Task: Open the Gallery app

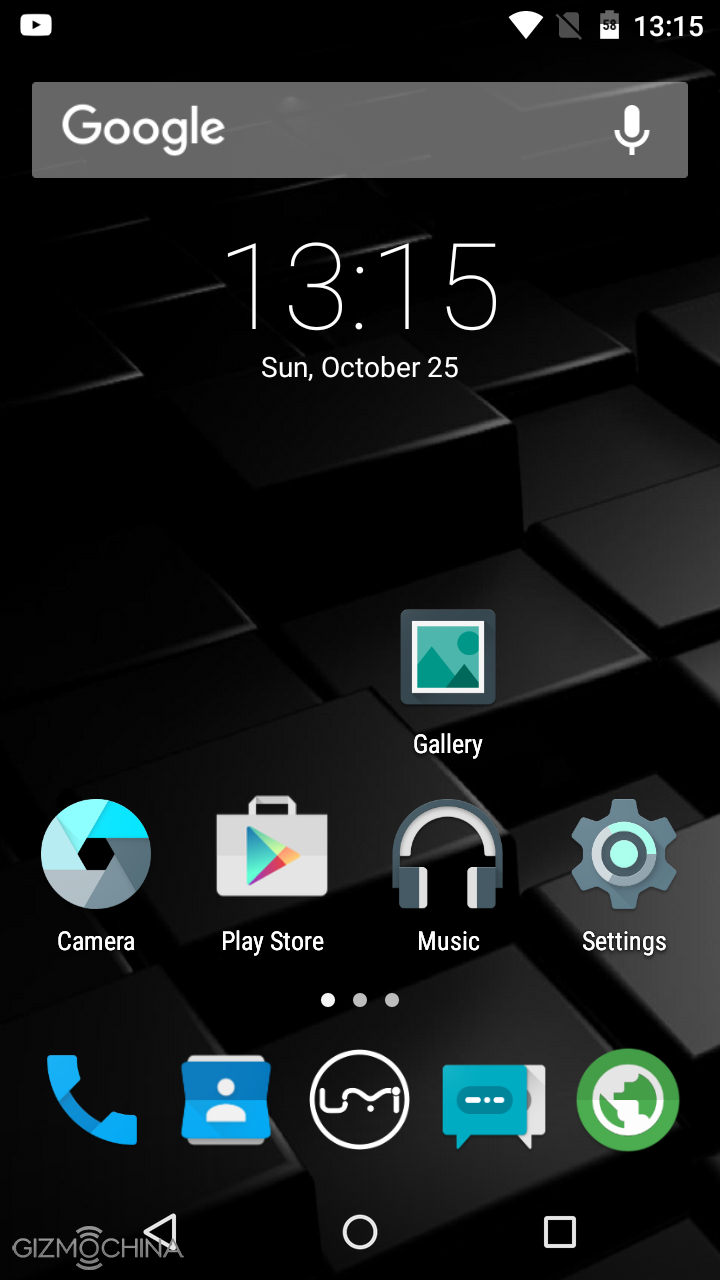Action: [x=448, y=660]
